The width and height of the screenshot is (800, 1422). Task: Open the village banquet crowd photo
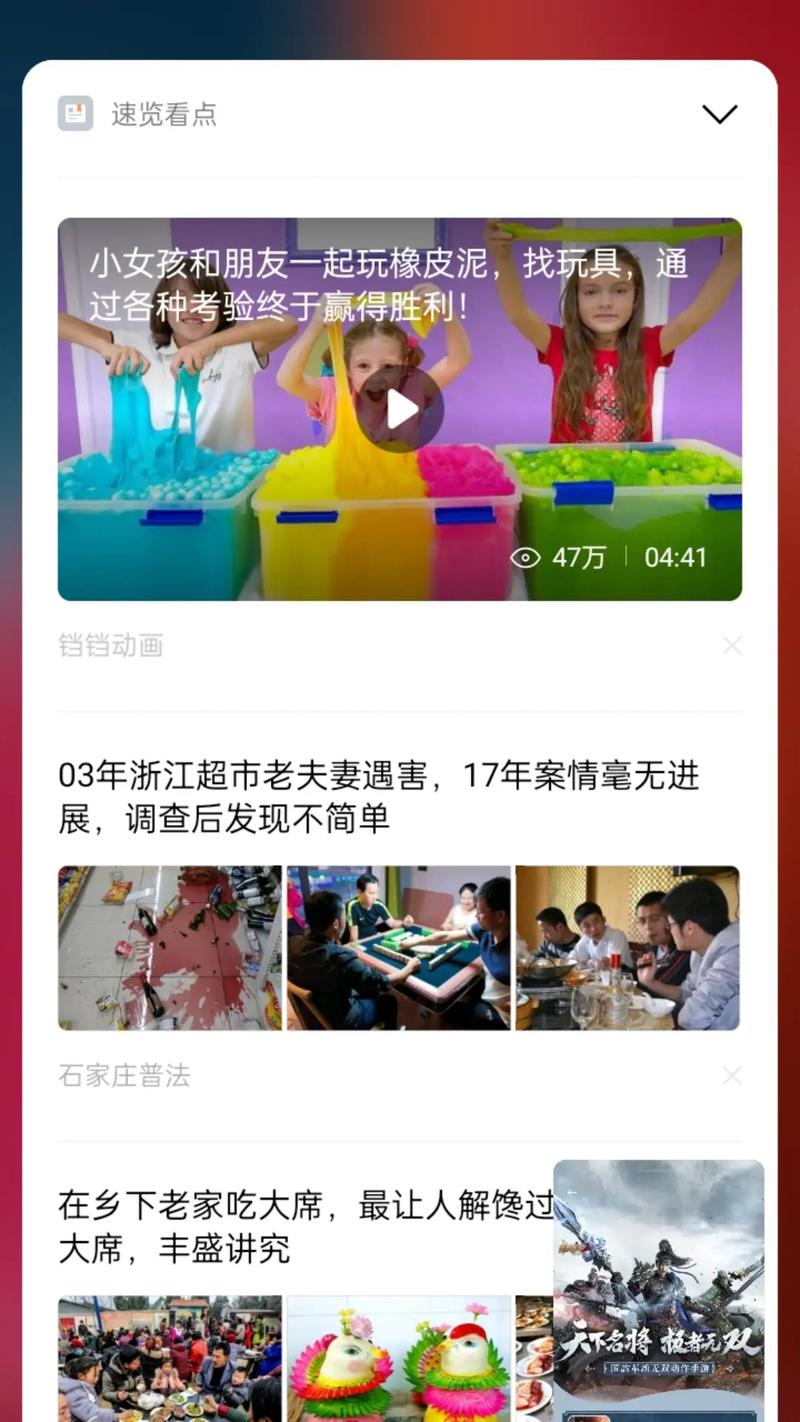[x=170, y=1358]
